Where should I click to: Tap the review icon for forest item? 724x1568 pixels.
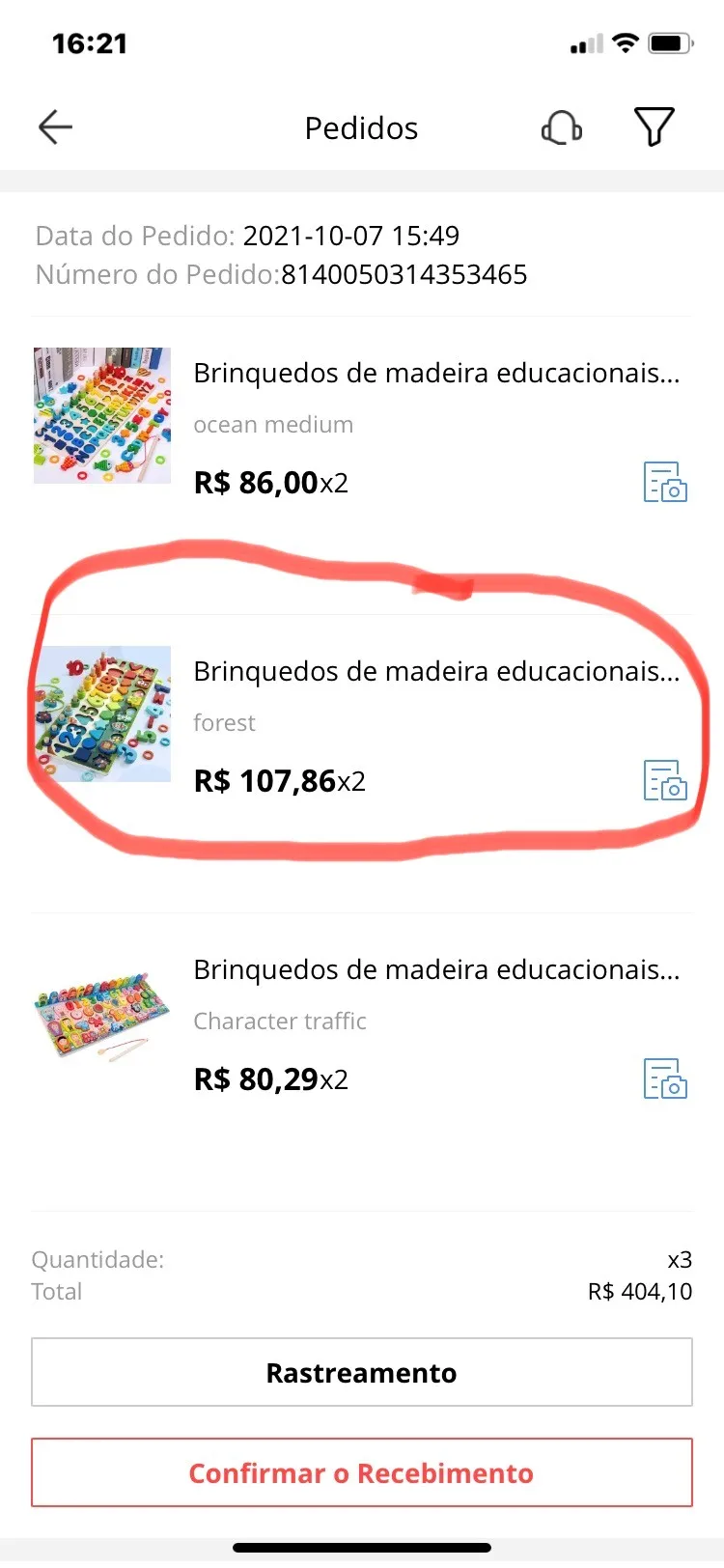665,780
